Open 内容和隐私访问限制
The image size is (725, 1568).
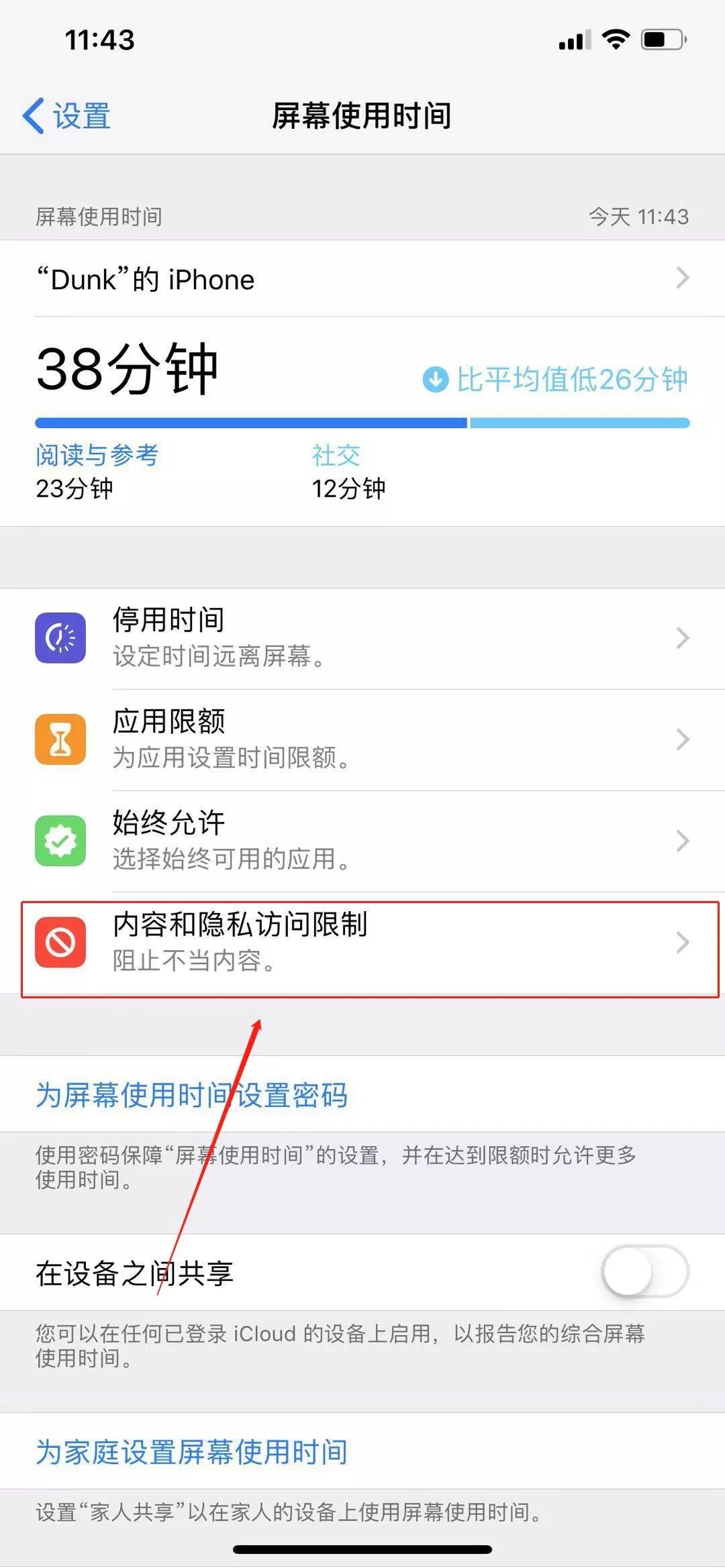362,942
